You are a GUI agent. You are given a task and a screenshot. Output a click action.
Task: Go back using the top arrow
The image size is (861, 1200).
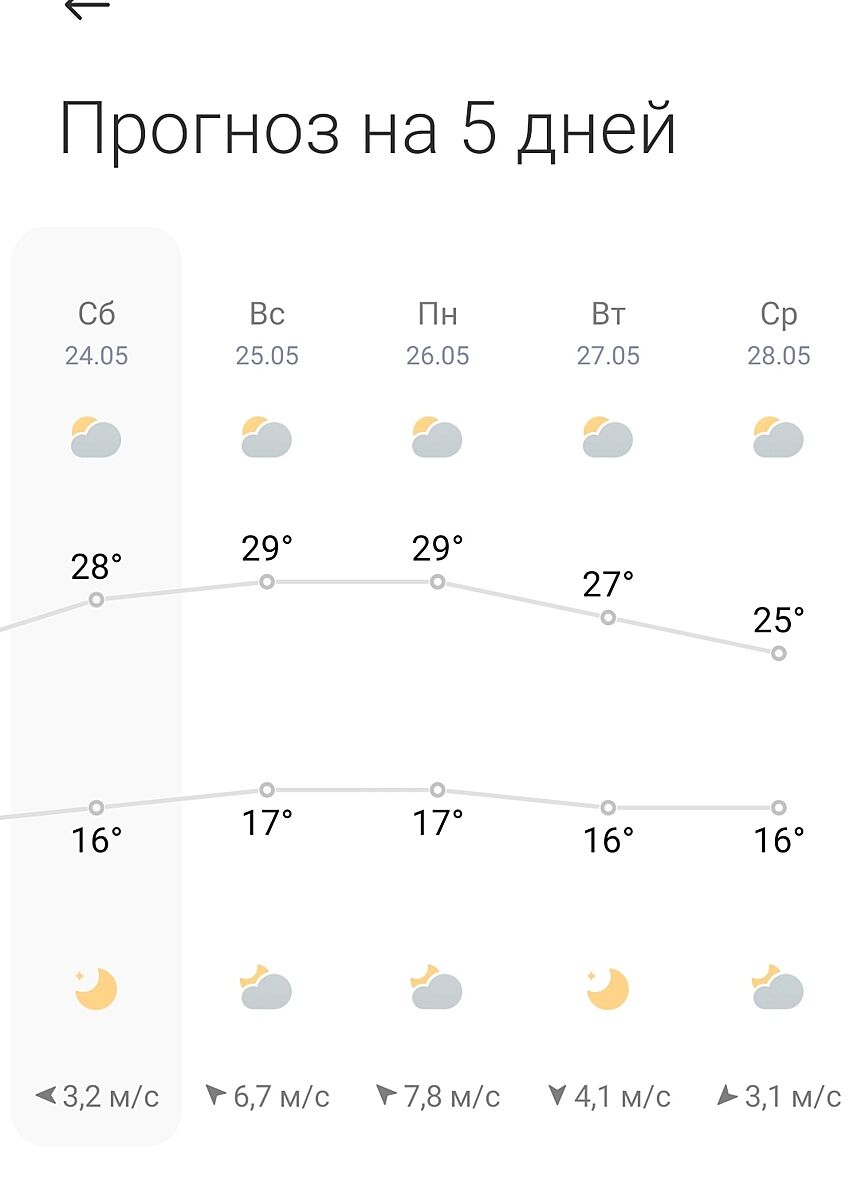click(x=86, y=8)
